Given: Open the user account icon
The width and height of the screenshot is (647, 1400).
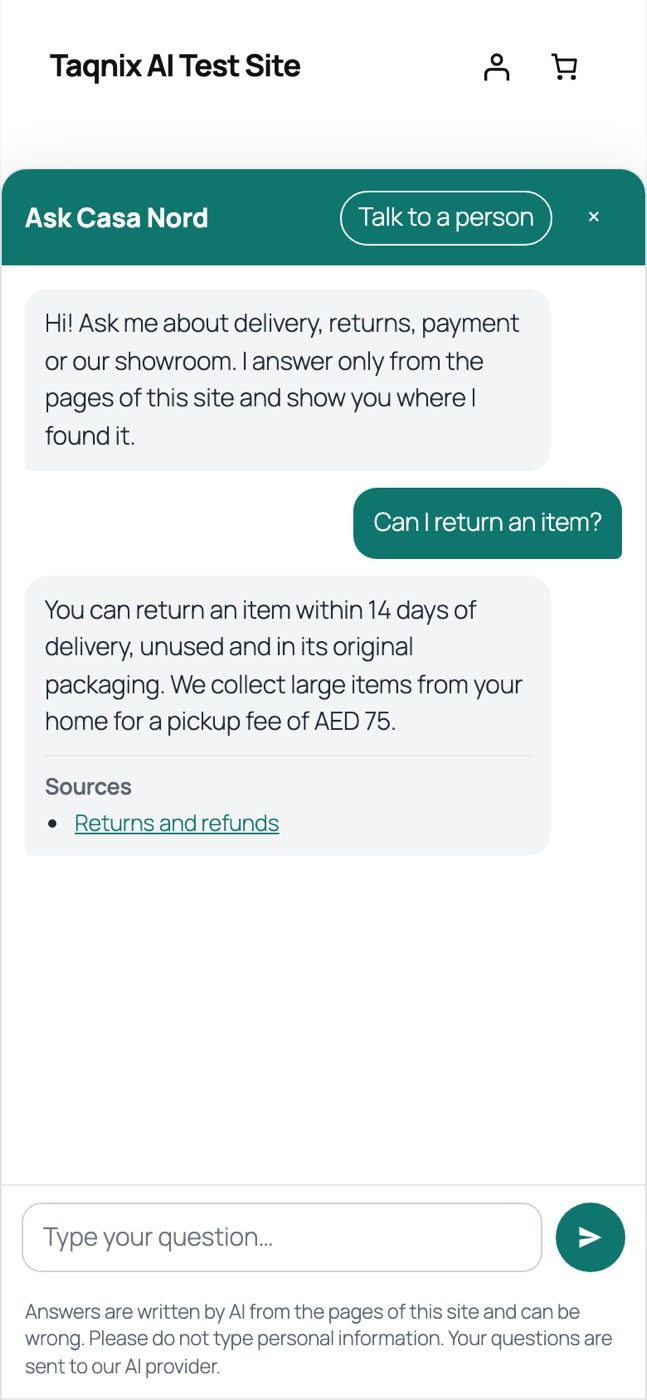Looking at the screenshot, I should 496,67.
